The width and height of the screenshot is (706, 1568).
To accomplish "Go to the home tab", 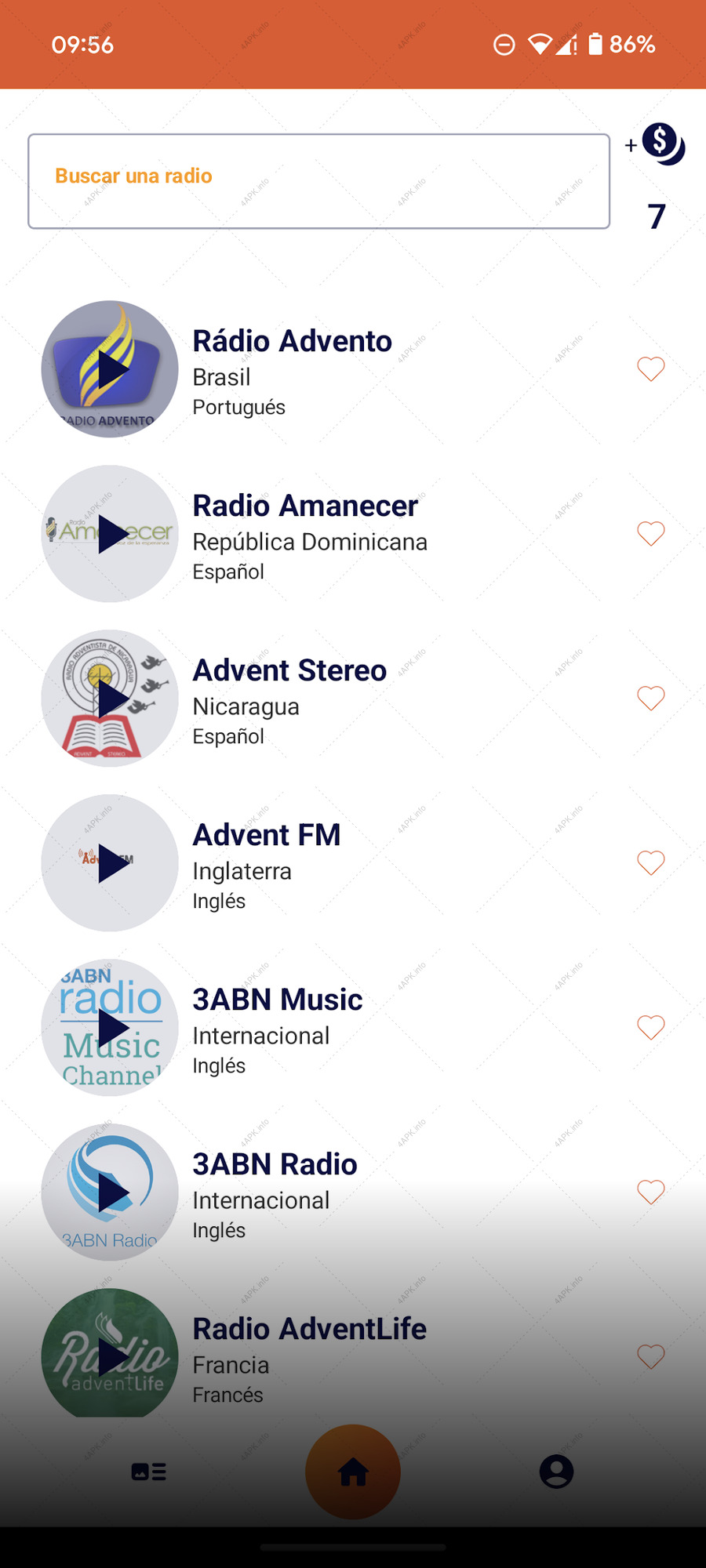I will coord(353,1472).
